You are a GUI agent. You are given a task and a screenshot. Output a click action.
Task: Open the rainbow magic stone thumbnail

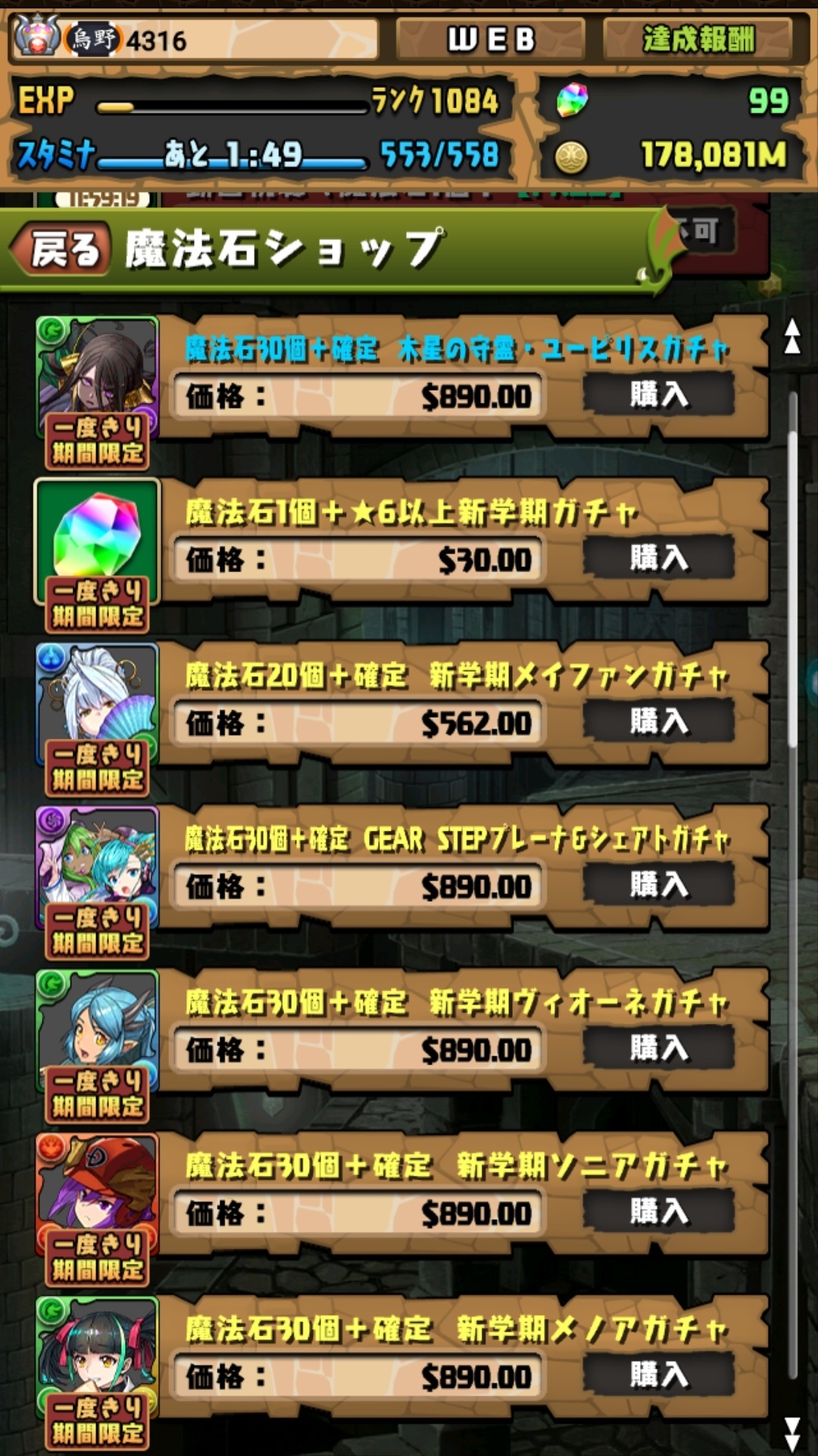pos(97,534)
